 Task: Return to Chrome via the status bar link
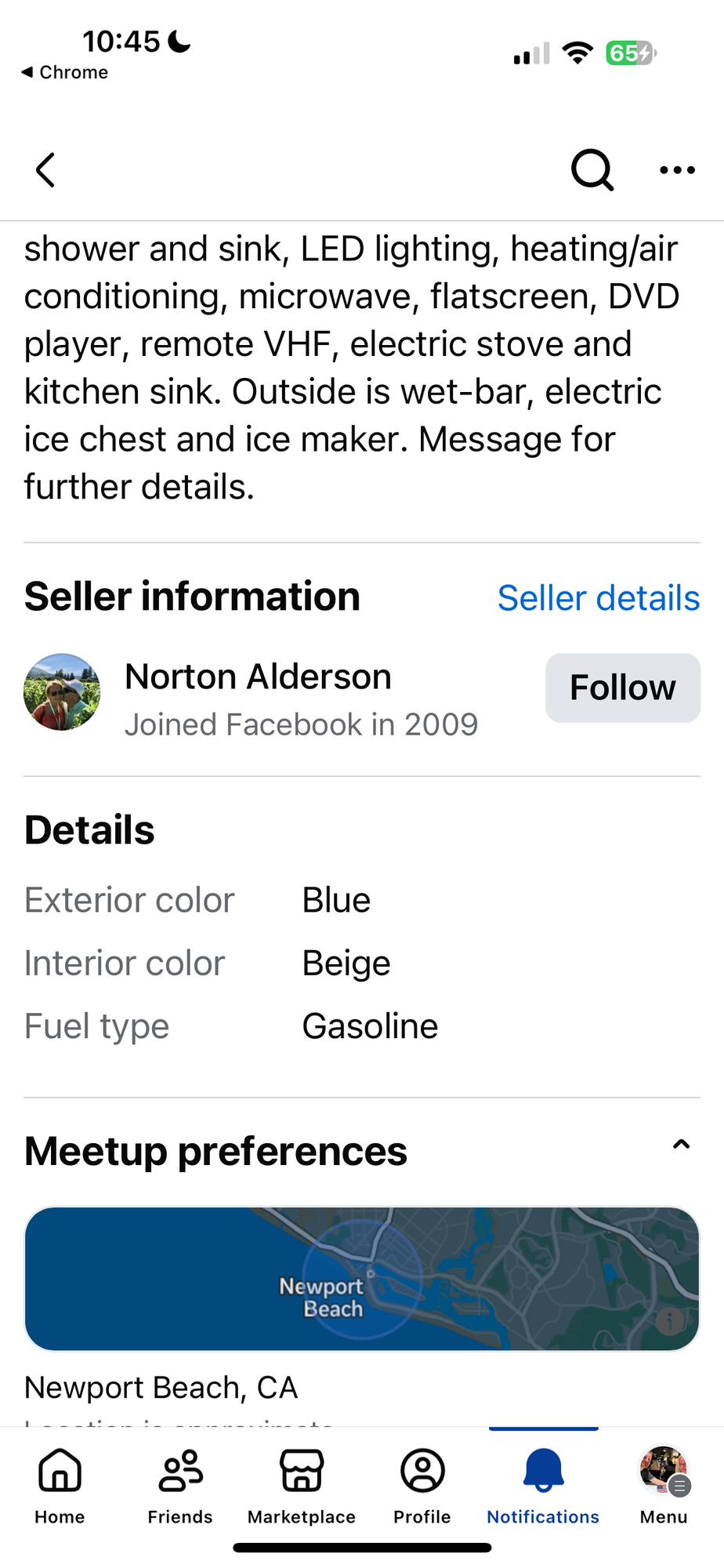65,72
